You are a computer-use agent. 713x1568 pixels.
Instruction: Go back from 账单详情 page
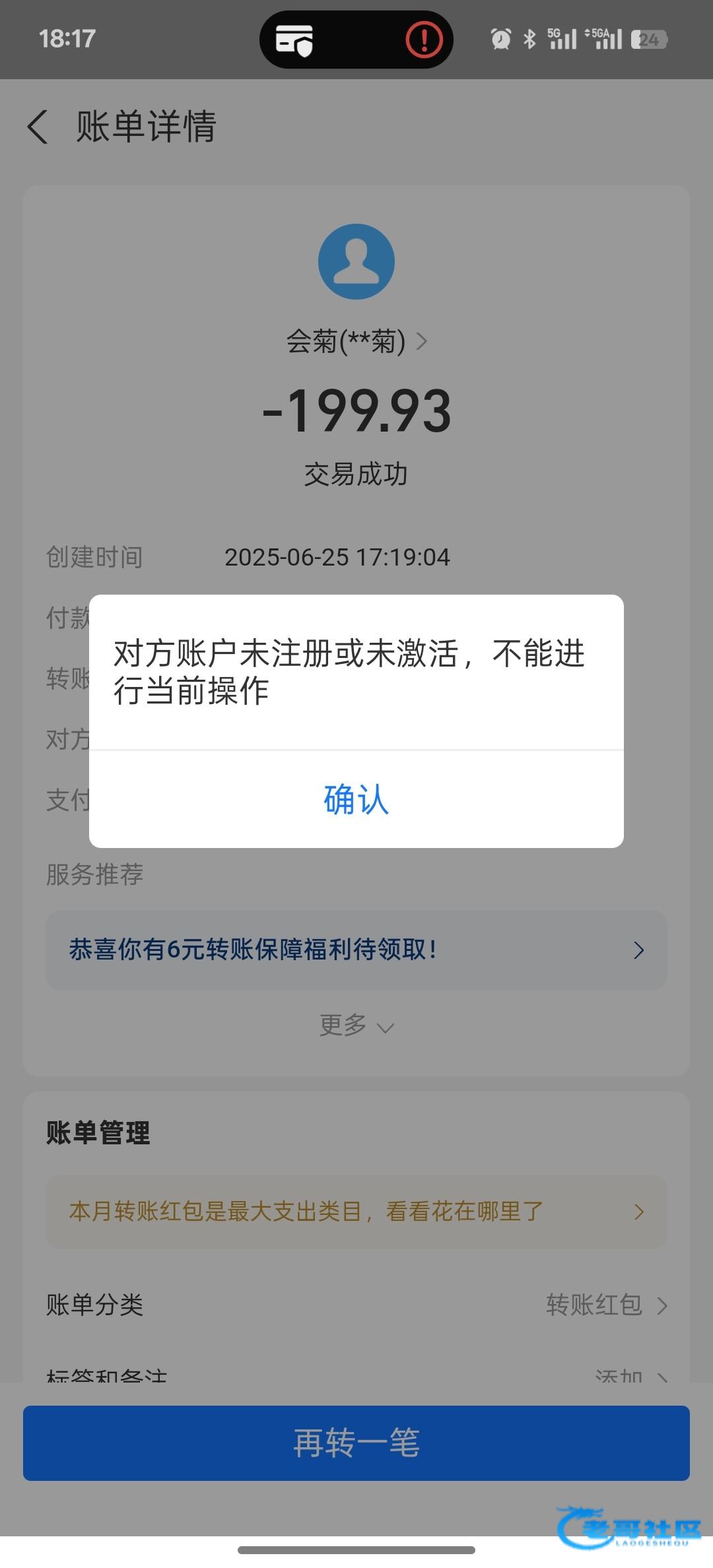(38, 126)
